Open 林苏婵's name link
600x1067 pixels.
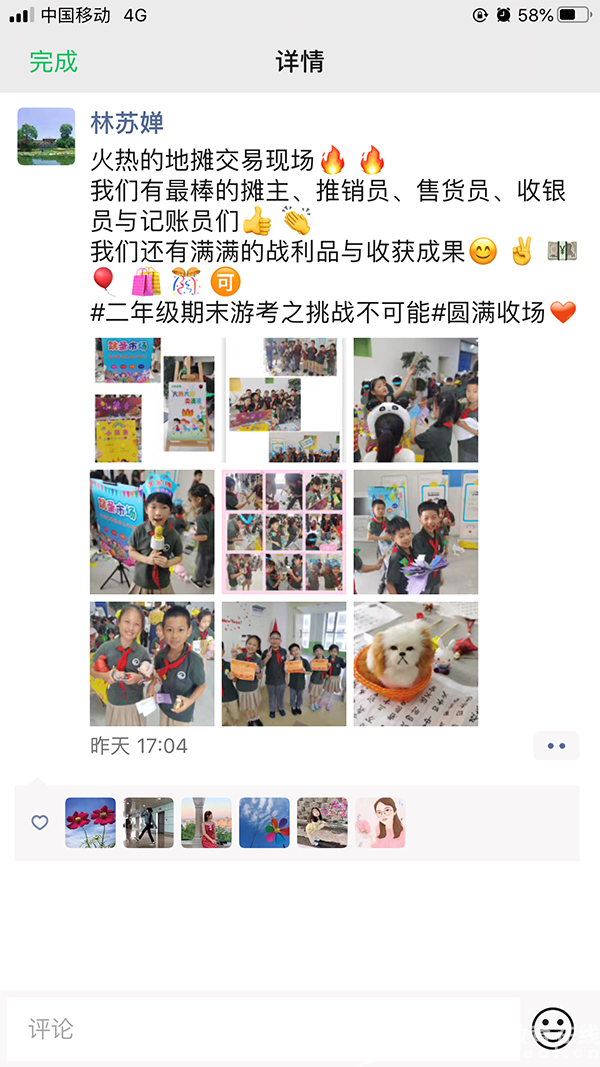pyautogui.click(x=127, y=123)
